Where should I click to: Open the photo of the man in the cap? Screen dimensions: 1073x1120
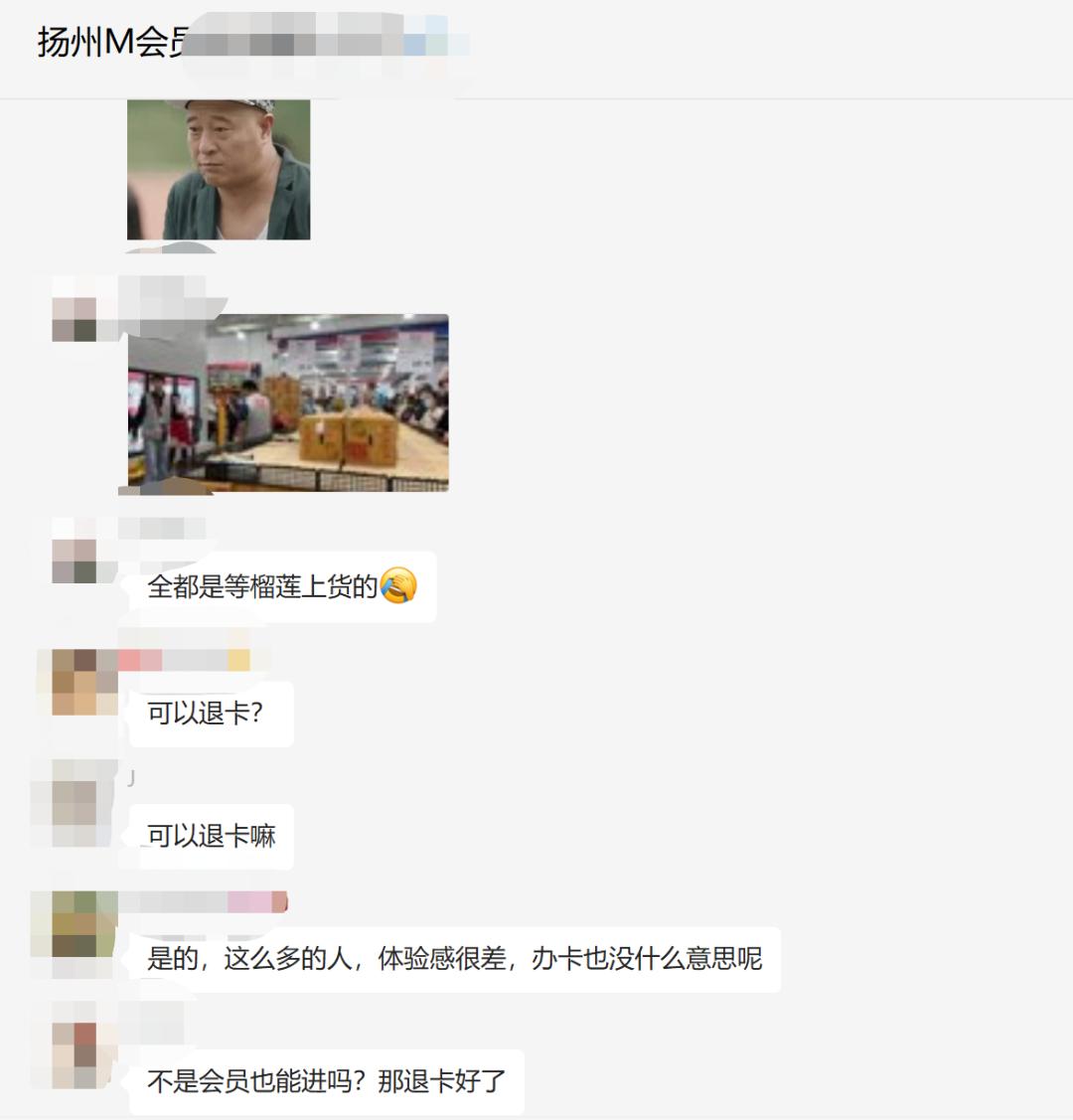(x=219, y=169)
